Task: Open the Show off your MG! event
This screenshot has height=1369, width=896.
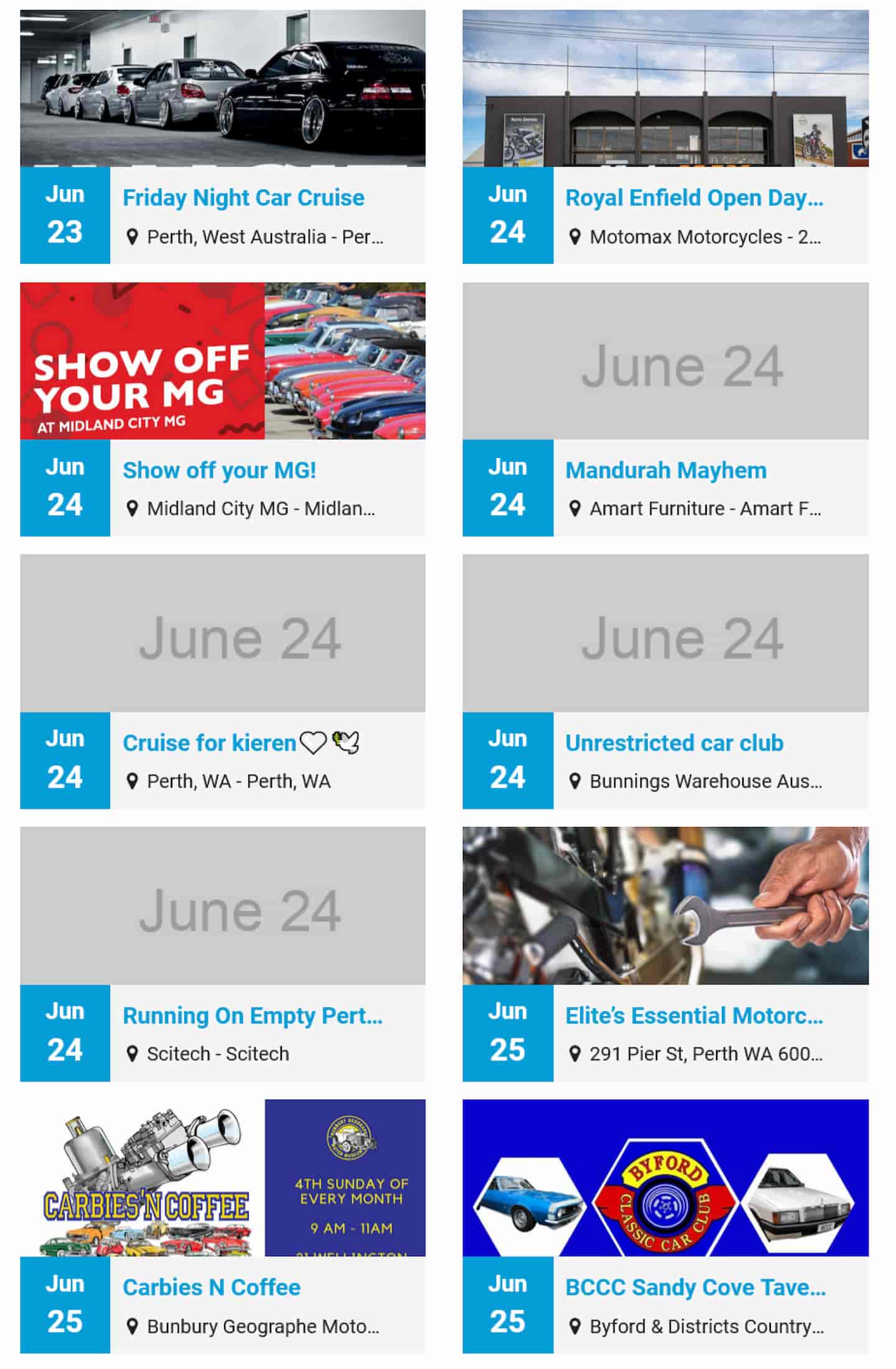Action: [219, 470]
